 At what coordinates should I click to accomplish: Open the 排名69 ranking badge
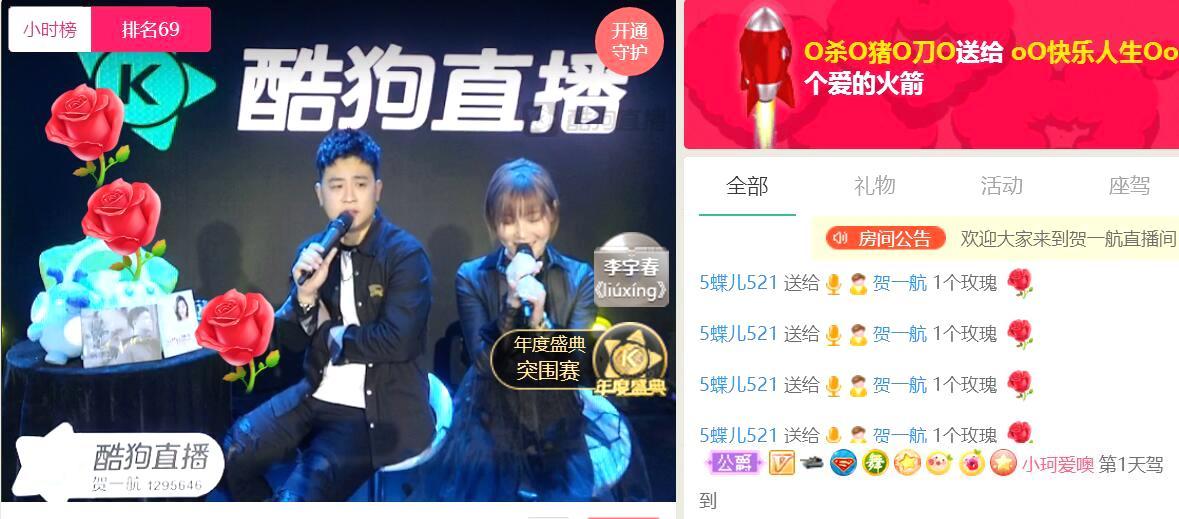150,30
